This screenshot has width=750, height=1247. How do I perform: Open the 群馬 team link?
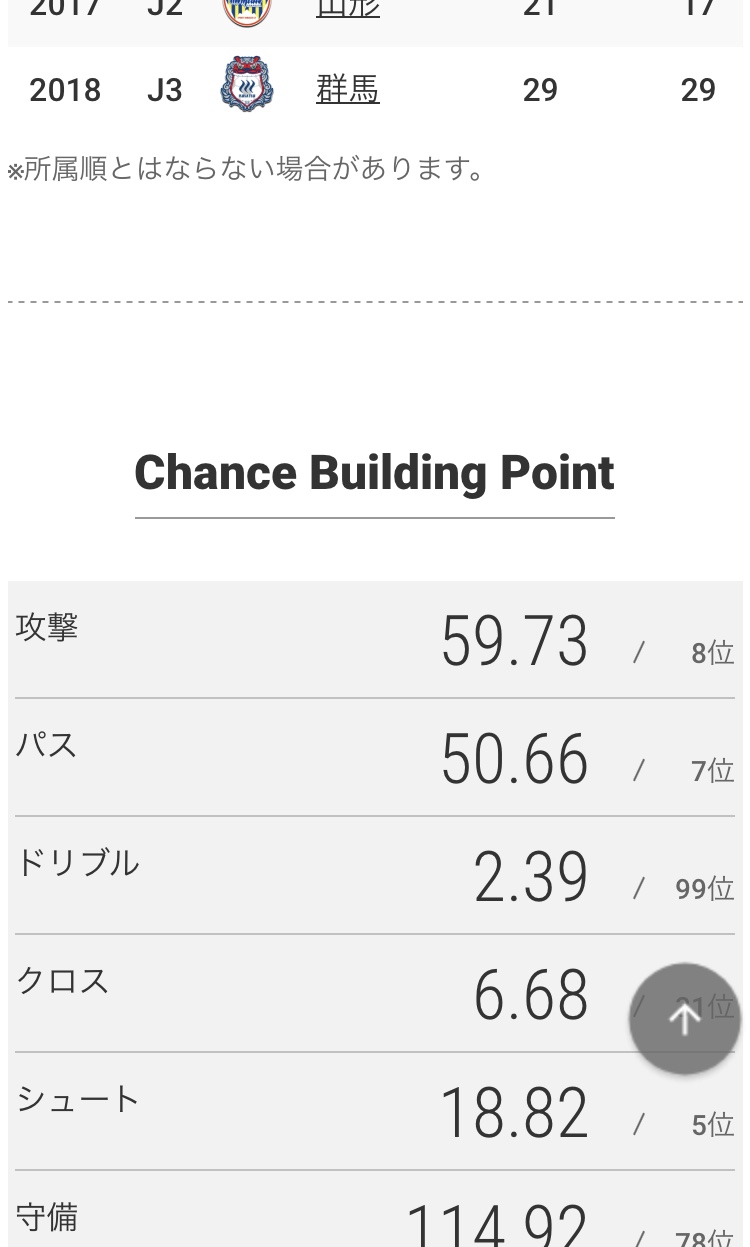pos(347,89)
